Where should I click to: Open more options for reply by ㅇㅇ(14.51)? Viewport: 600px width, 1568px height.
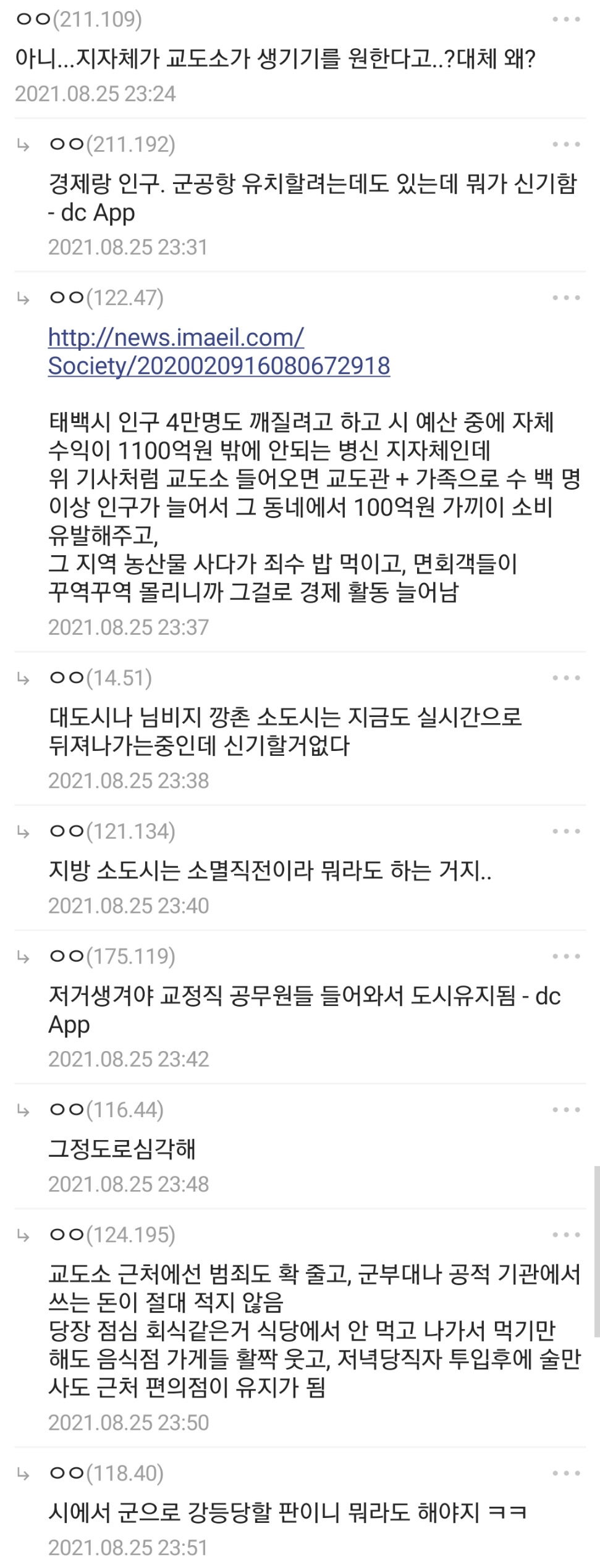click(x=566, y=678)
